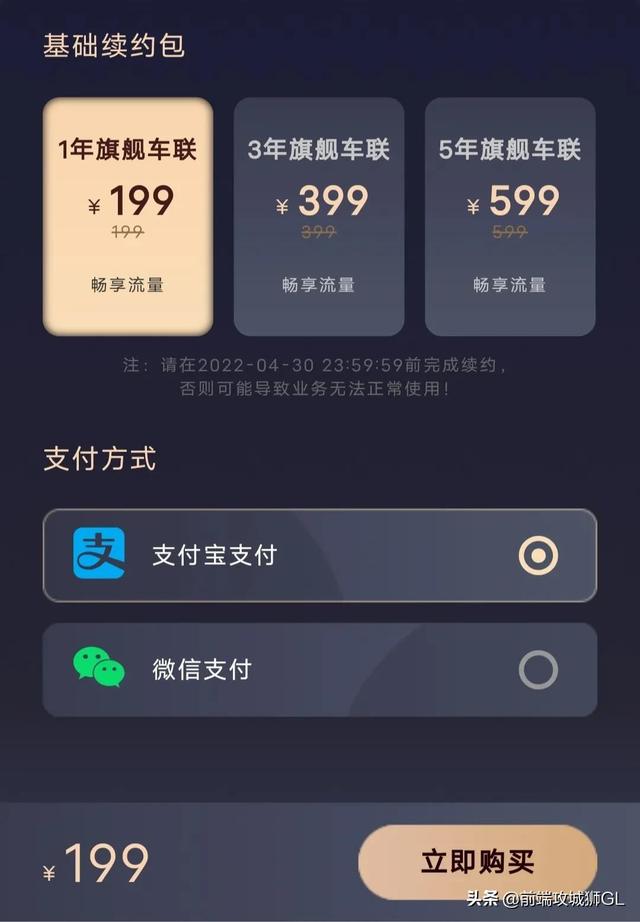Pick the 5年旗舰车联 package at ¥599

(x=510, y=216)
